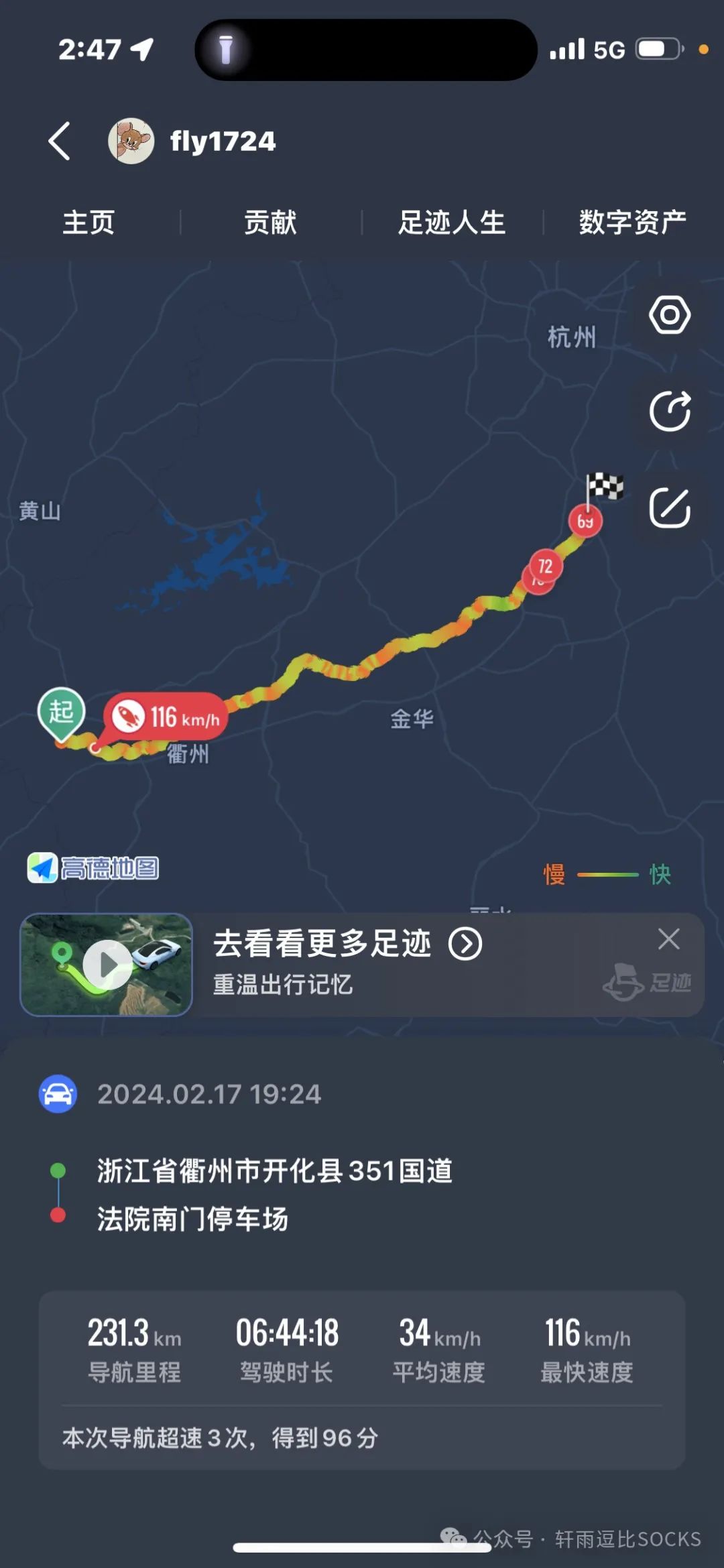Play the footprint video thumbnail

coord(107,965)
